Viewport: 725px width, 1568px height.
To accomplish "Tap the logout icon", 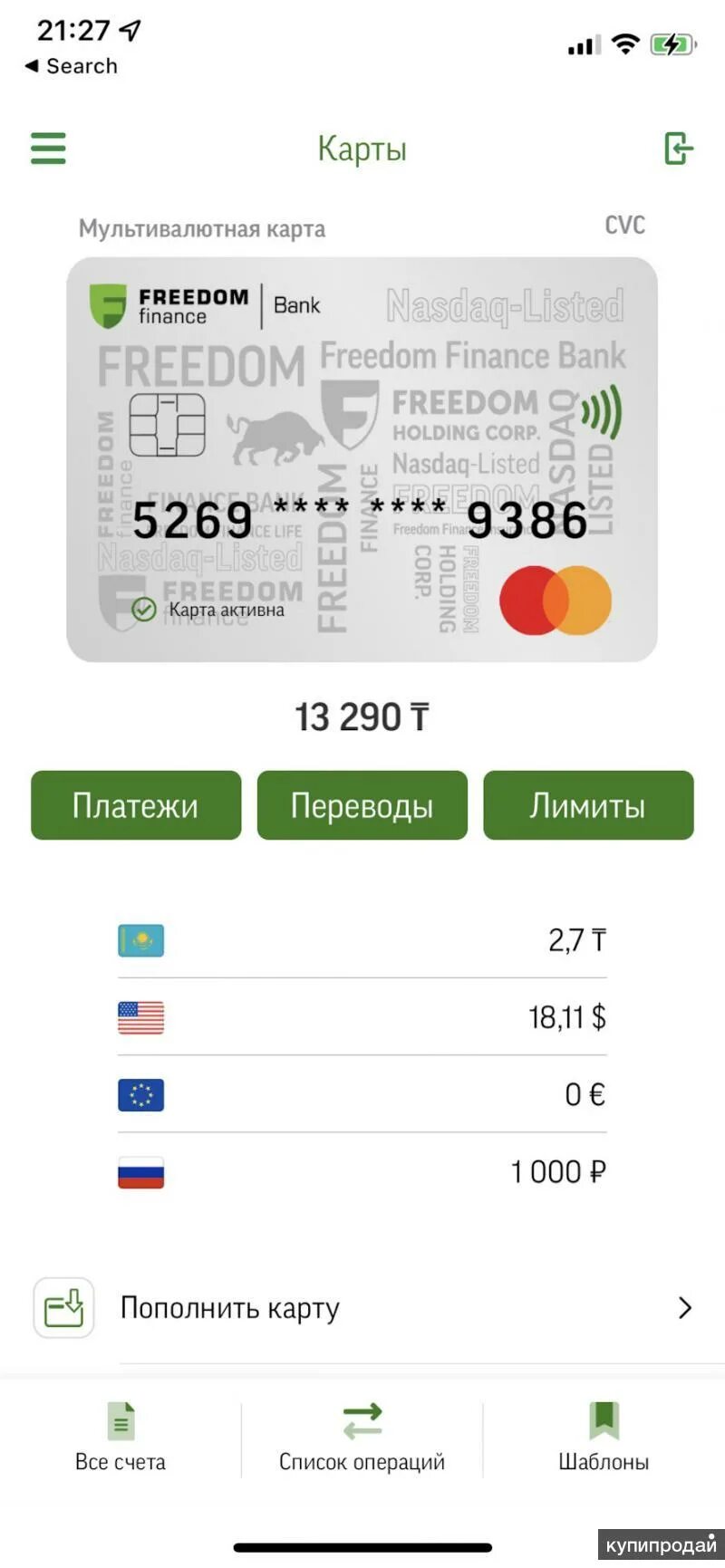I will tap(678, 148).
